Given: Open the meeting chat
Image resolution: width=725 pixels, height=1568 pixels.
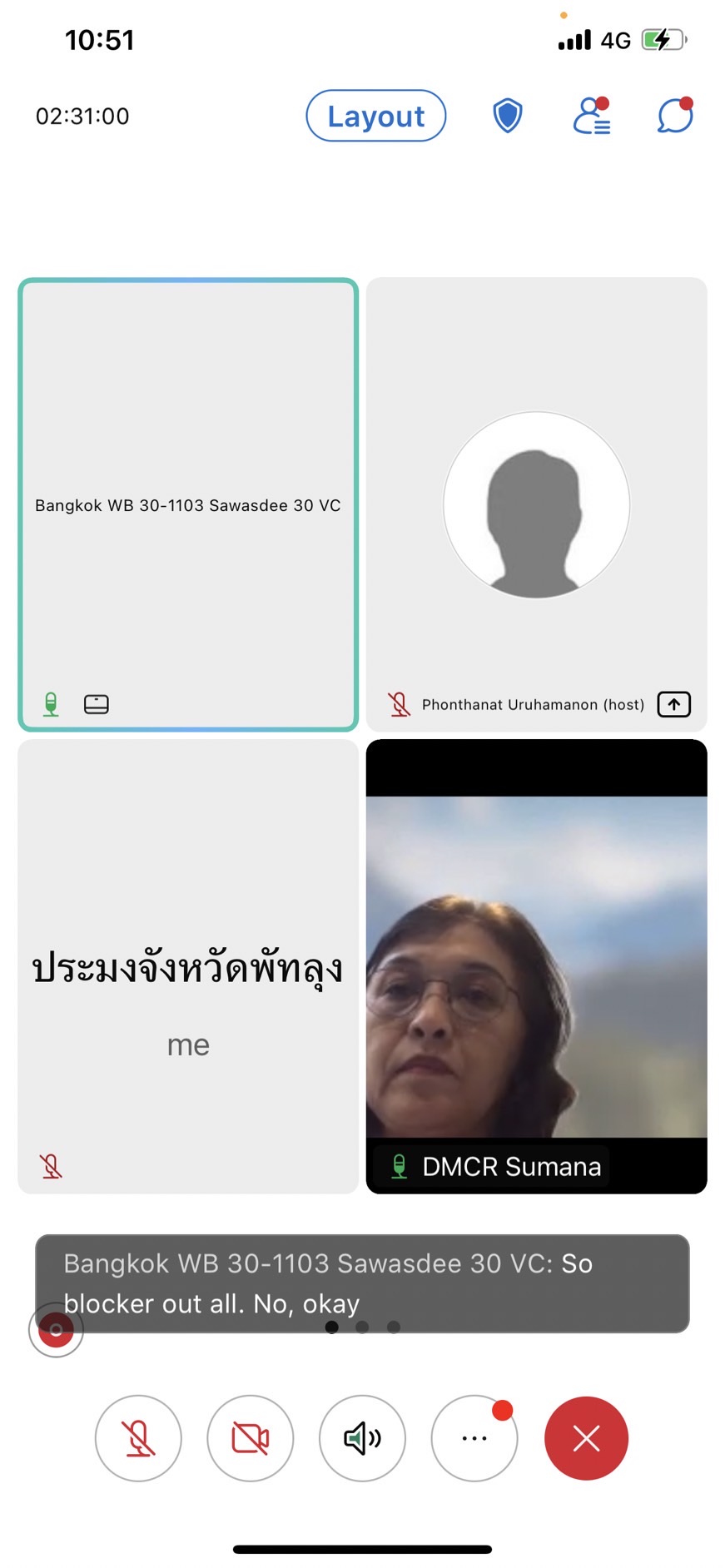Looking at the screenshot, I should click(x=675, y=116).
